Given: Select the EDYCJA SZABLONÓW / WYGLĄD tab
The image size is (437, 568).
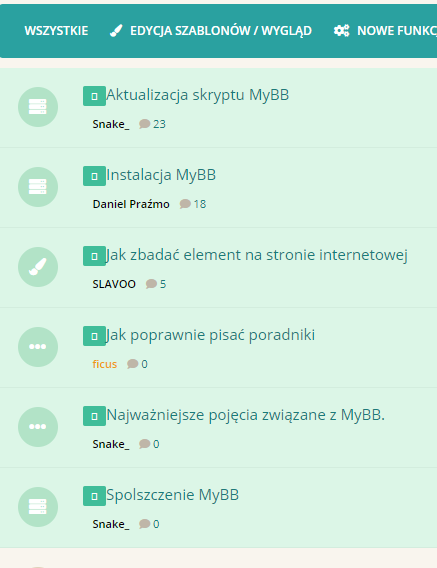Looking at the screenshot, I should 211,31.
